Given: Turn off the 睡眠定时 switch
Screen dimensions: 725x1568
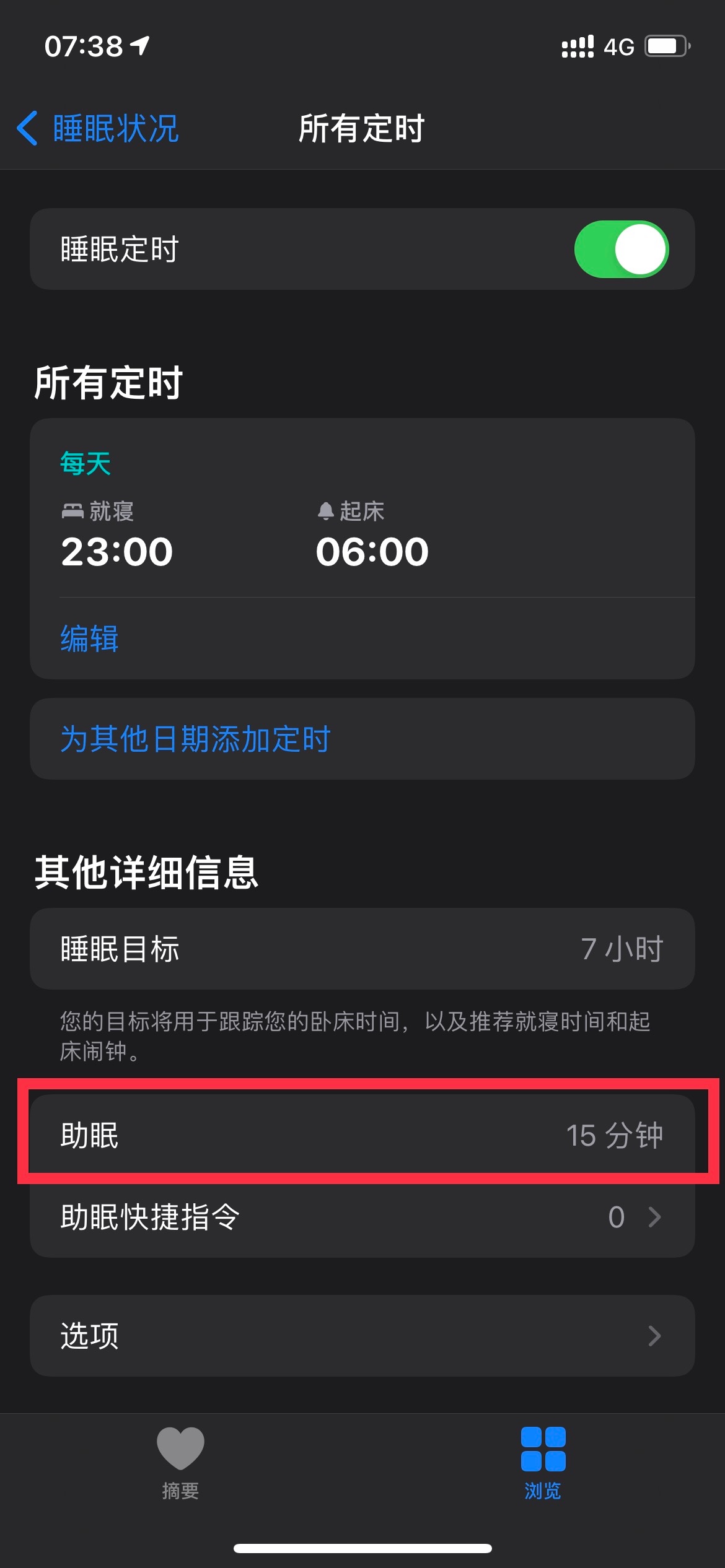Looking at the screenshot, I should (621, 250).
